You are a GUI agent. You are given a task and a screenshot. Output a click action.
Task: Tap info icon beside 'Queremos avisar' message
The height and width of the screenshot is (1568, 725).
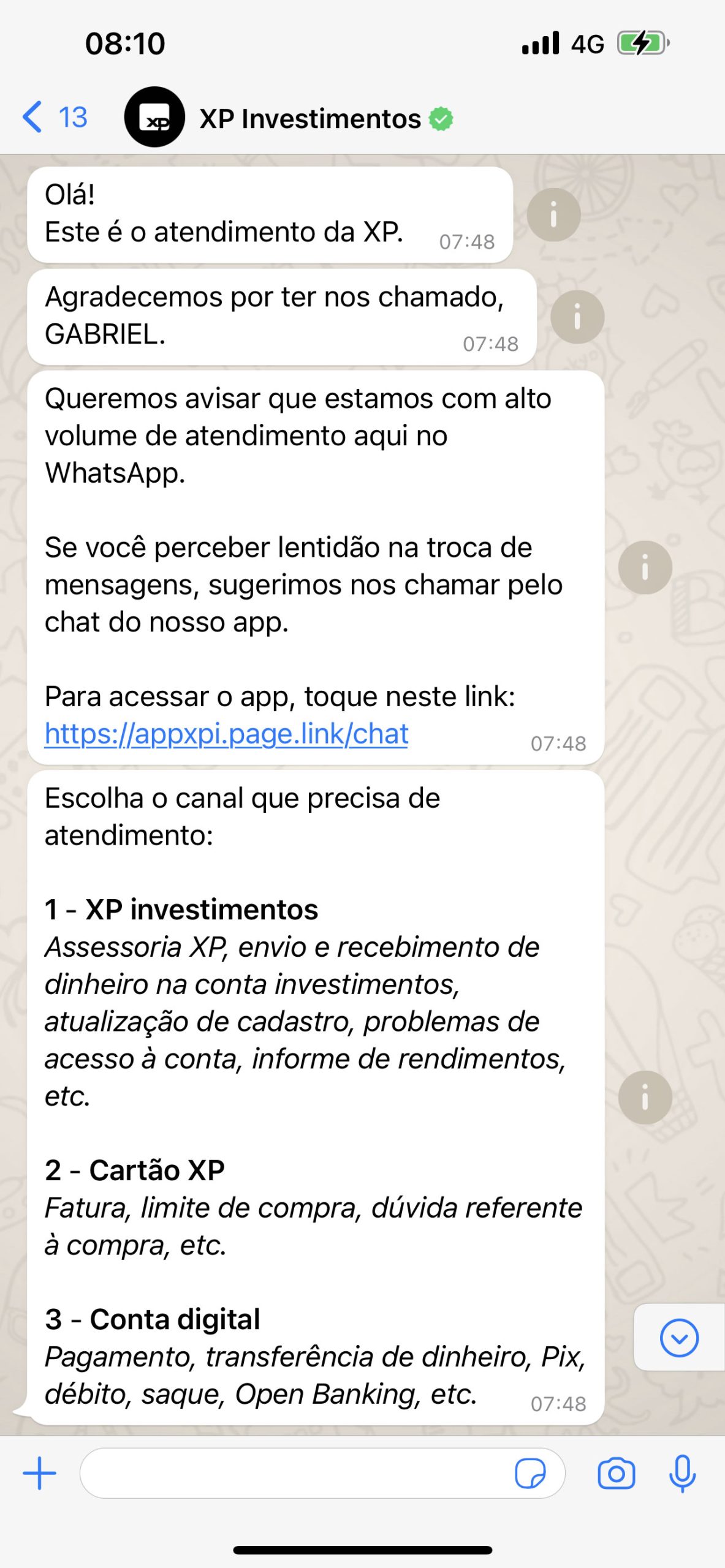tap(644, 568)
